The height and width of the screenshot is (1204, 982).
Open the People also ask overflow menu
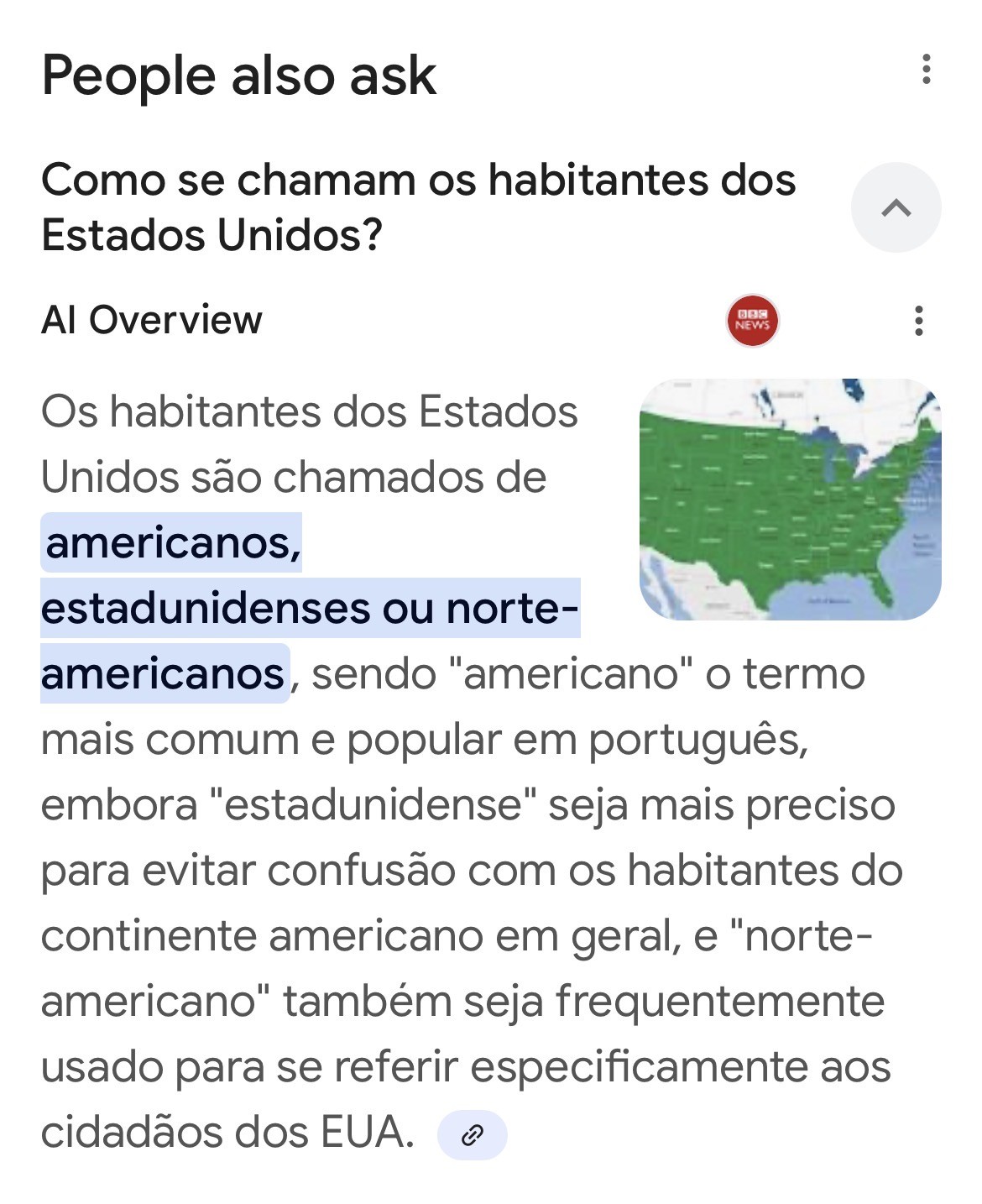pyautogui.click(x=926, y=69)
